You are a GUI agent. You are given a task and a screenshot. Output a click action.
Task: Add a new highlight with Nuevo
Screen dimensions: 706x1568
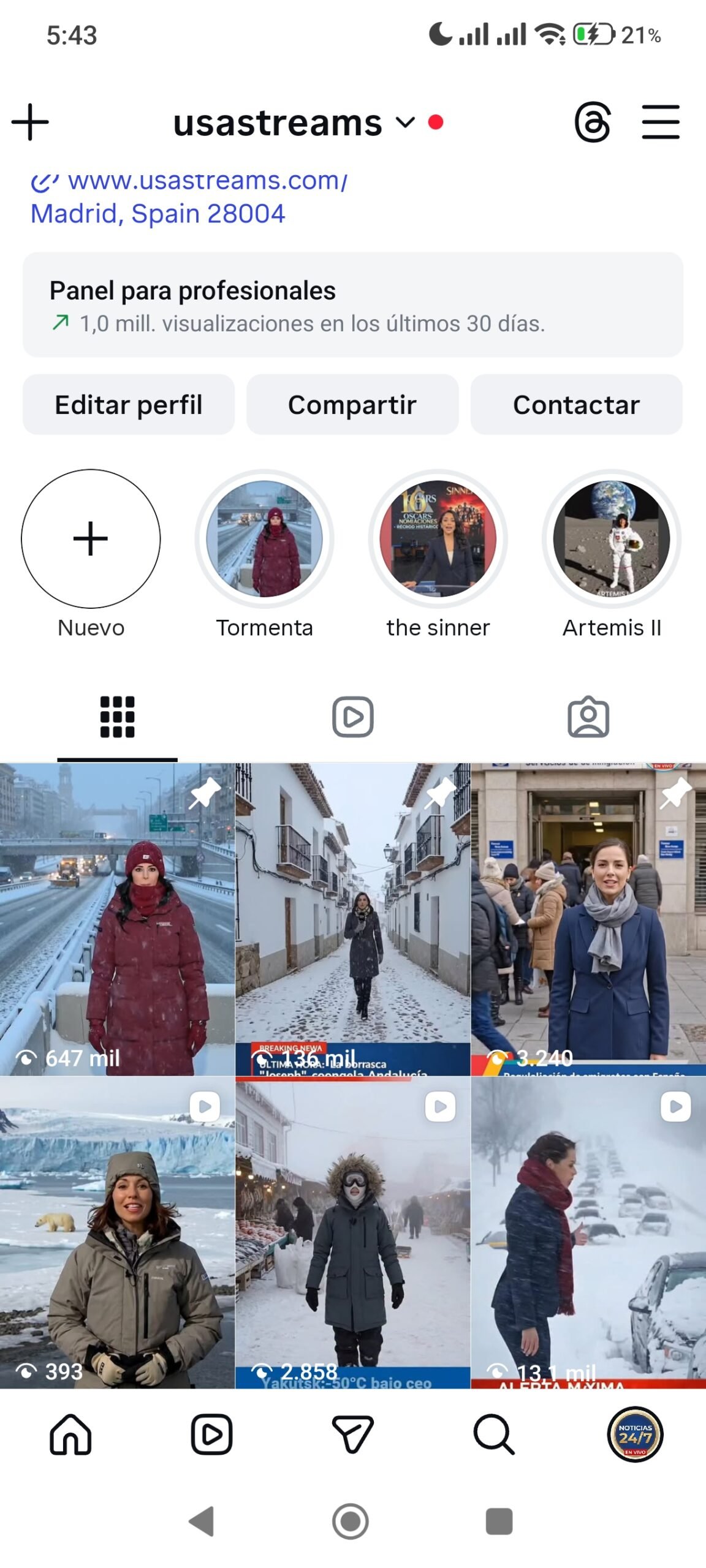[x=91, y=538]
